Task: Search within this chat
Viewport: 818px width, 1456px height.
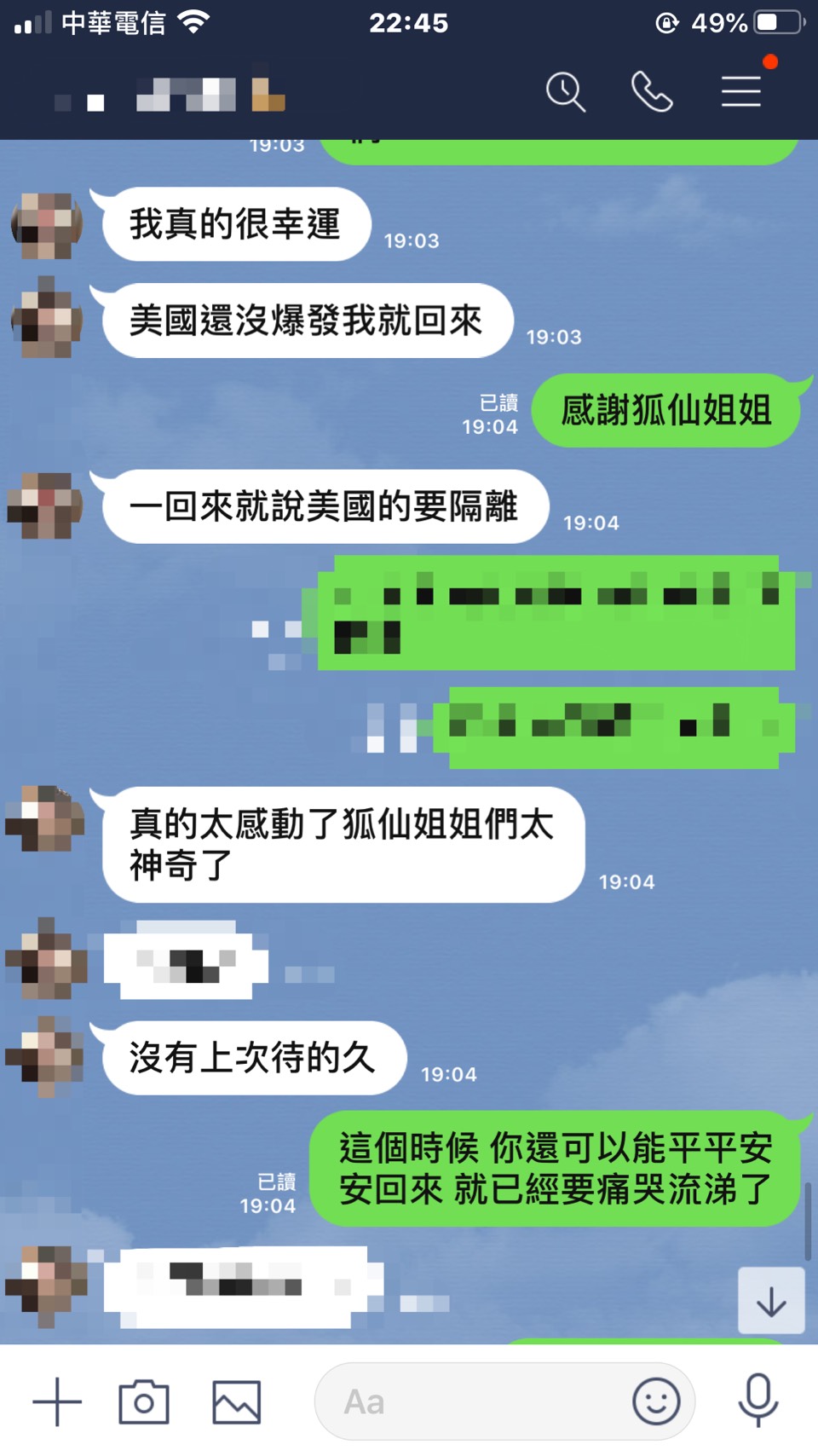Action: click(566, 91)
